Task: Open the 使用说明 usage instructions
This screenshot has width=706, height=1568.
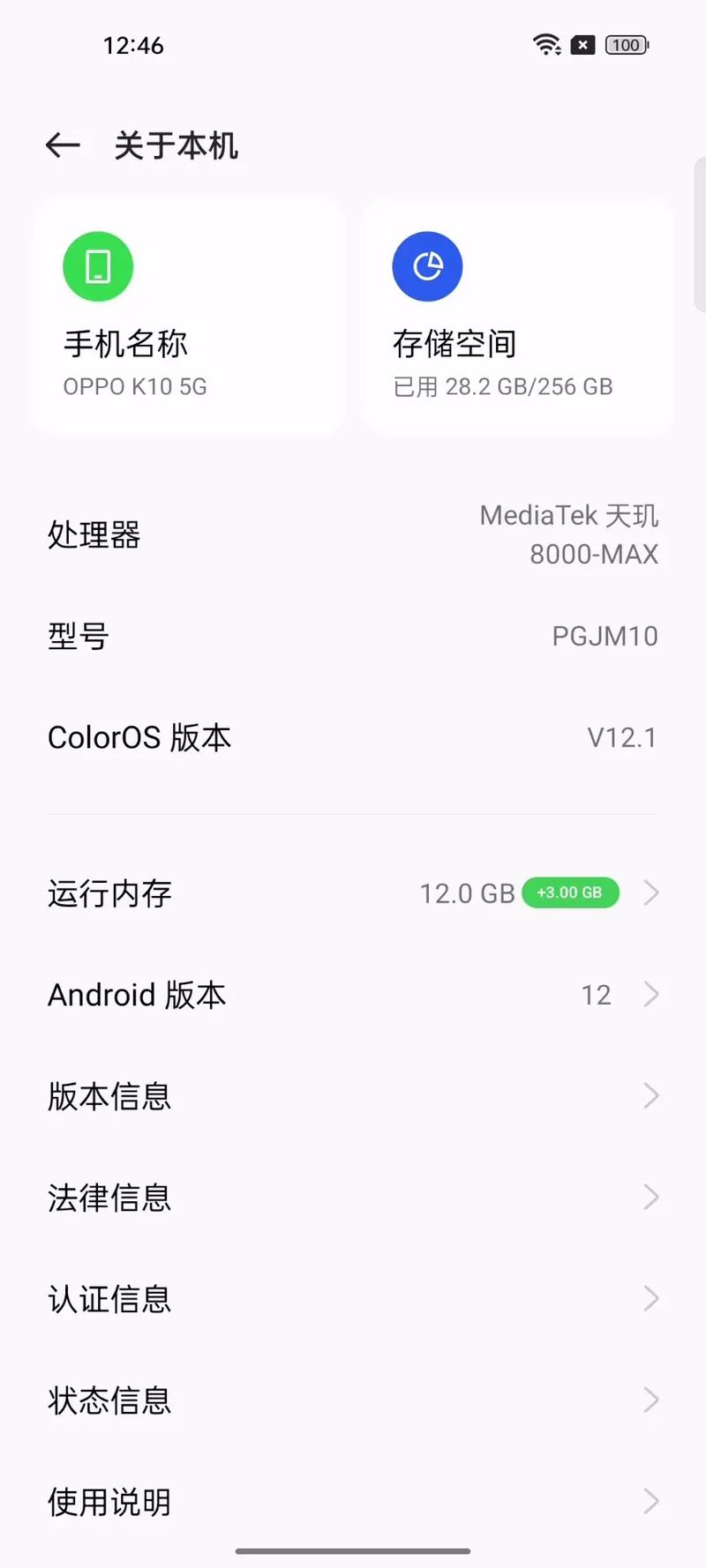Action: pyautogui.click(x=353, y=1502)
